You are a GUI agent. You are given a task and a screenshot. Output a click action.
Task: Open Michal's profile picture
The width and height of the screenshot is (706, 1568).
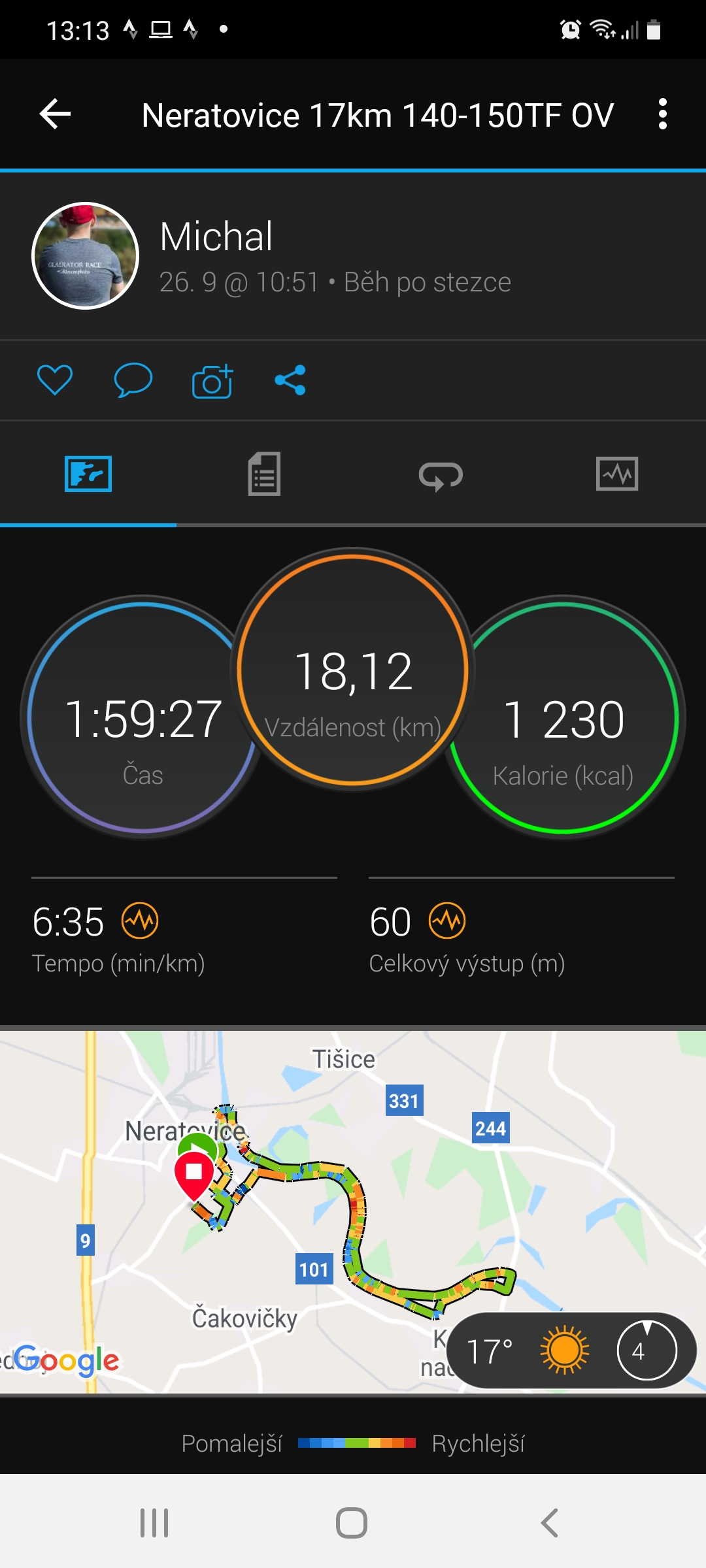click(x=86, y=255)
